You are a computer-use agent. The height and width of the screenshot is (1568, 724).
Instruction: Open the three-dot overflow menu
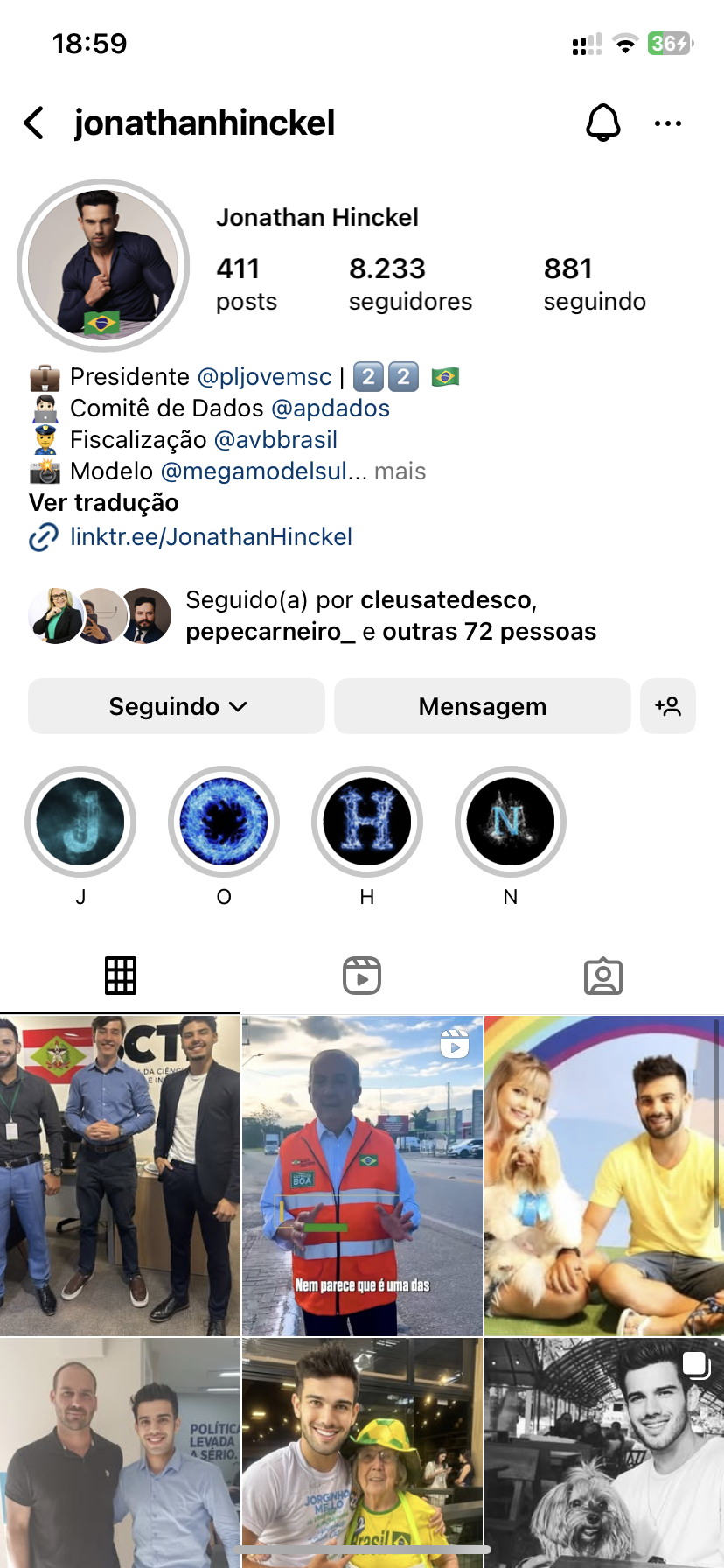667,123
